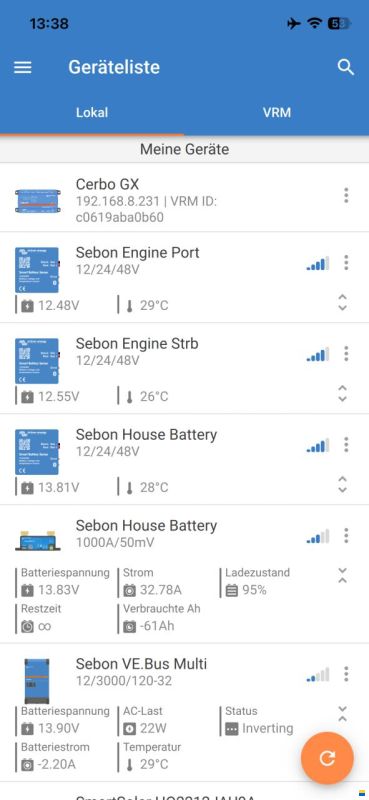The image size is (369, 800).
Task: Open the hamburger drawer menu
Action: (x=22, y=67)
